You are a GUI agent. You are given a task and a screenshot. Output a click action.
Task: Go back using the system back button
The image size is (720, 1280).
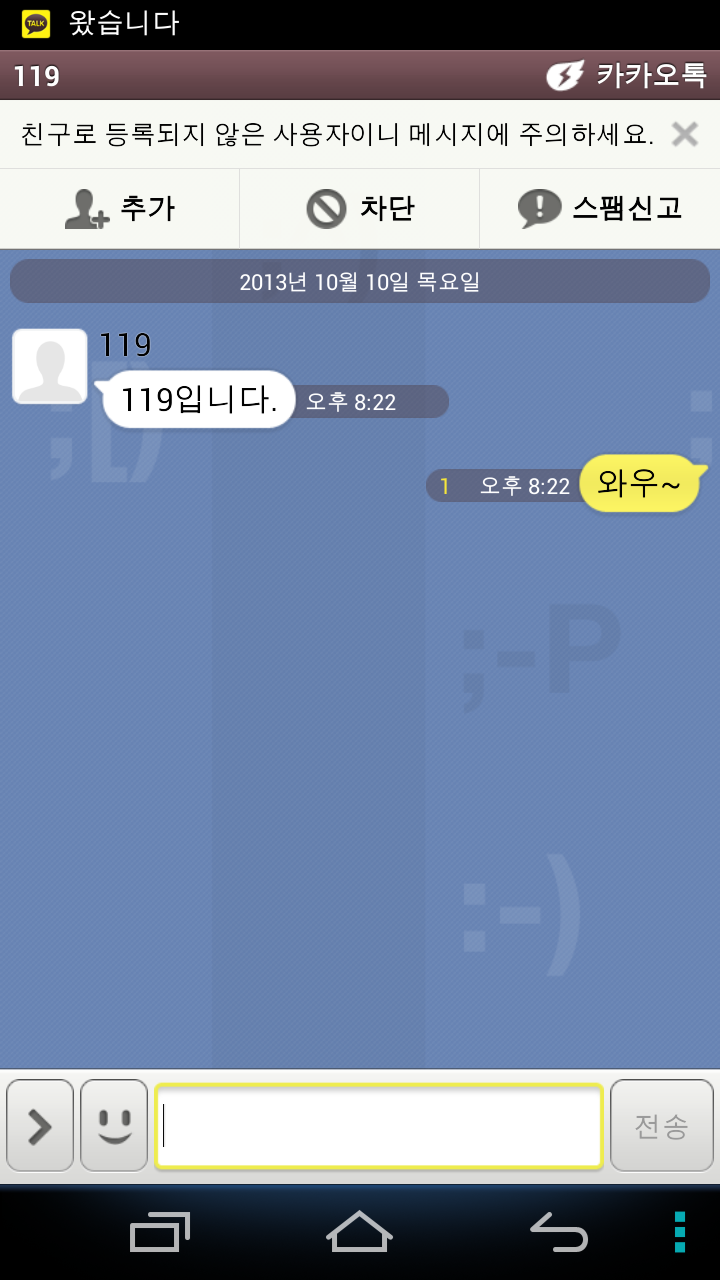click(558, 1232)
